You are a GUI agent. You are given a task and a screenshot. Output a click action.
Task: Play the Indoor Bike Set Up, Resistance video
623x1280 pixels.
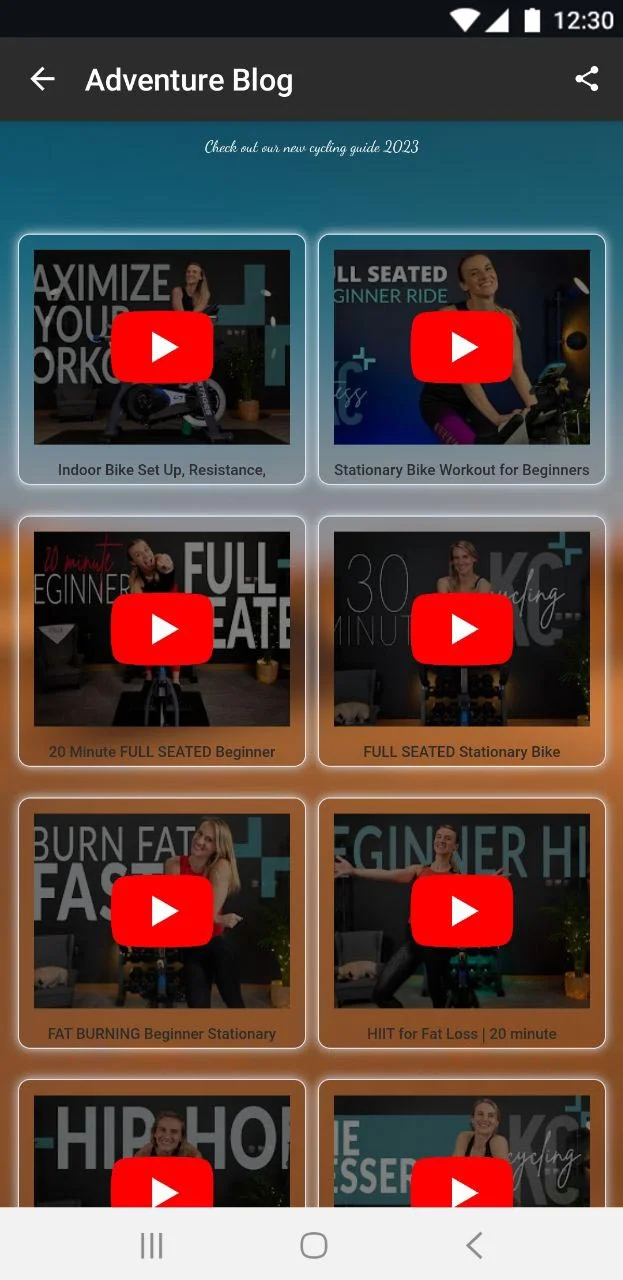pos(162,347)
